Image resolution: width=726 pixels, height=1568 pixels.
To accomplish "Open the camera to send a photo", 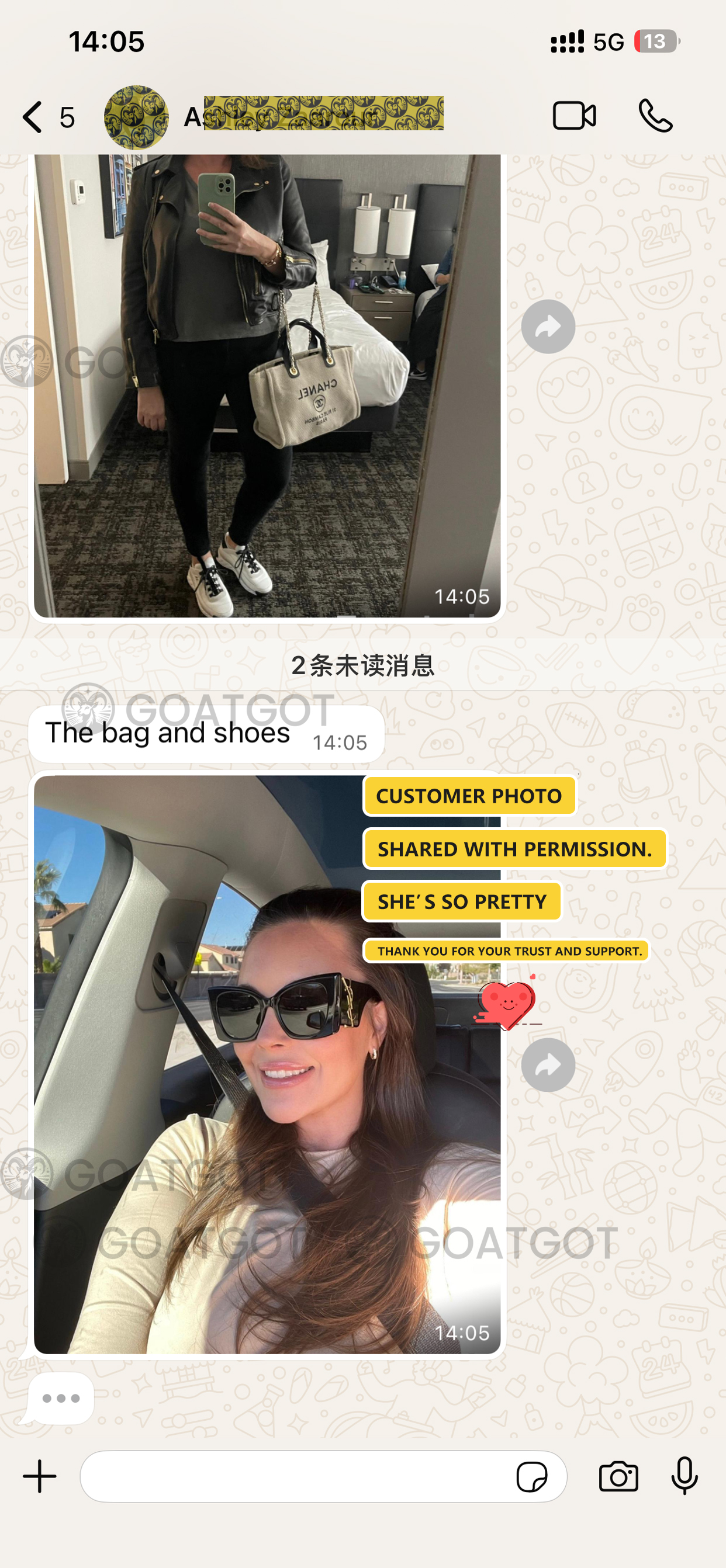I will tap(618, 1476).
